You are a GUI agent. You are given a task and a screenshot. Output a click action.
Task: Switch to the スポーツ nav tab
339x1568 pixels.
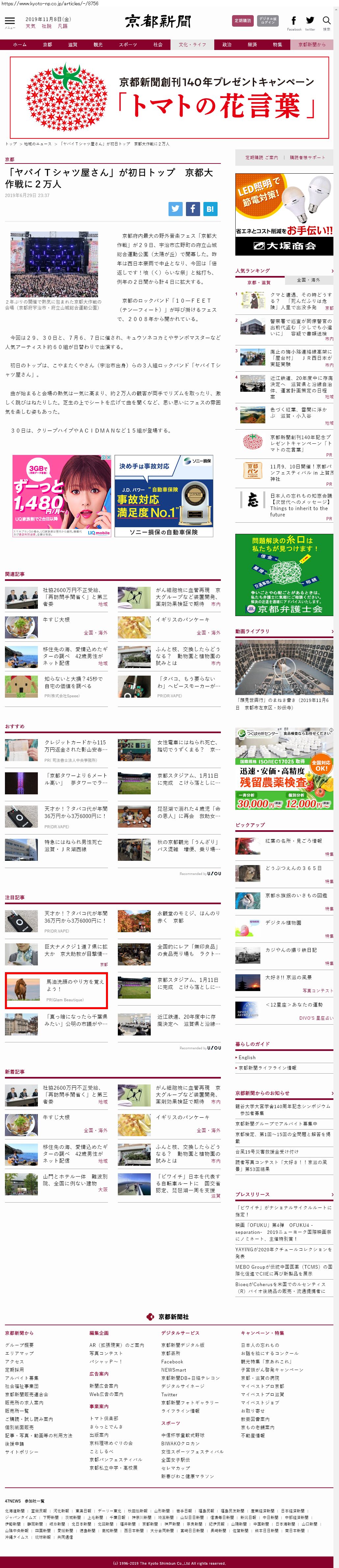click(x=128, y=44)
